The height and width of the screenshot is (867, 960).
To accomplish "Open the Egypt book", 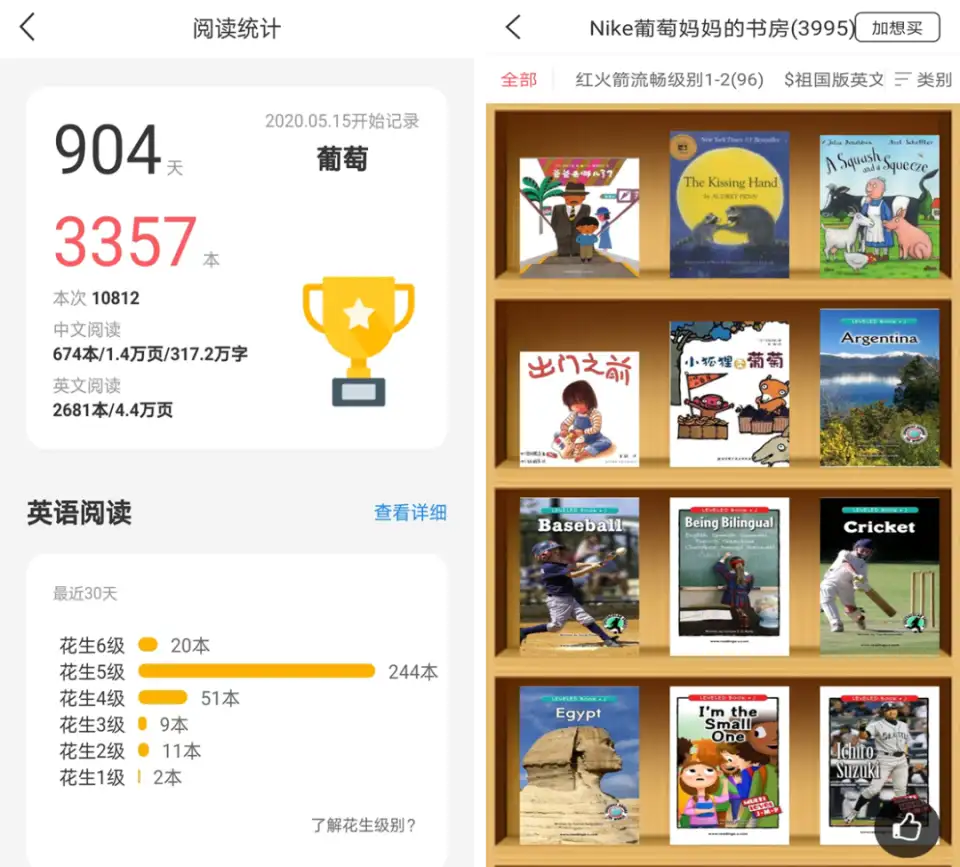I will (x=579, y=765).
